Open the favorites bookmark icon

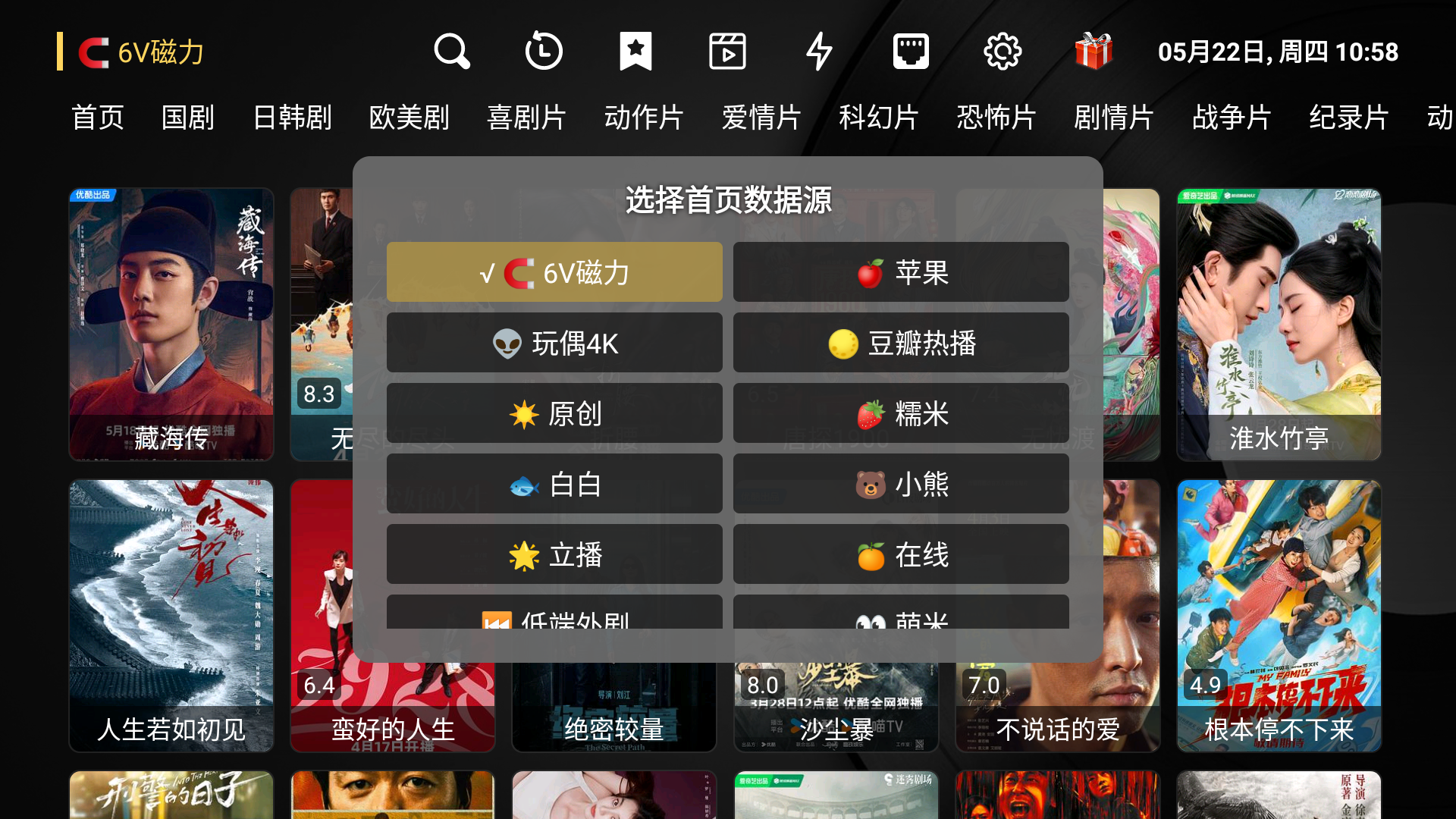click(635, 52)
